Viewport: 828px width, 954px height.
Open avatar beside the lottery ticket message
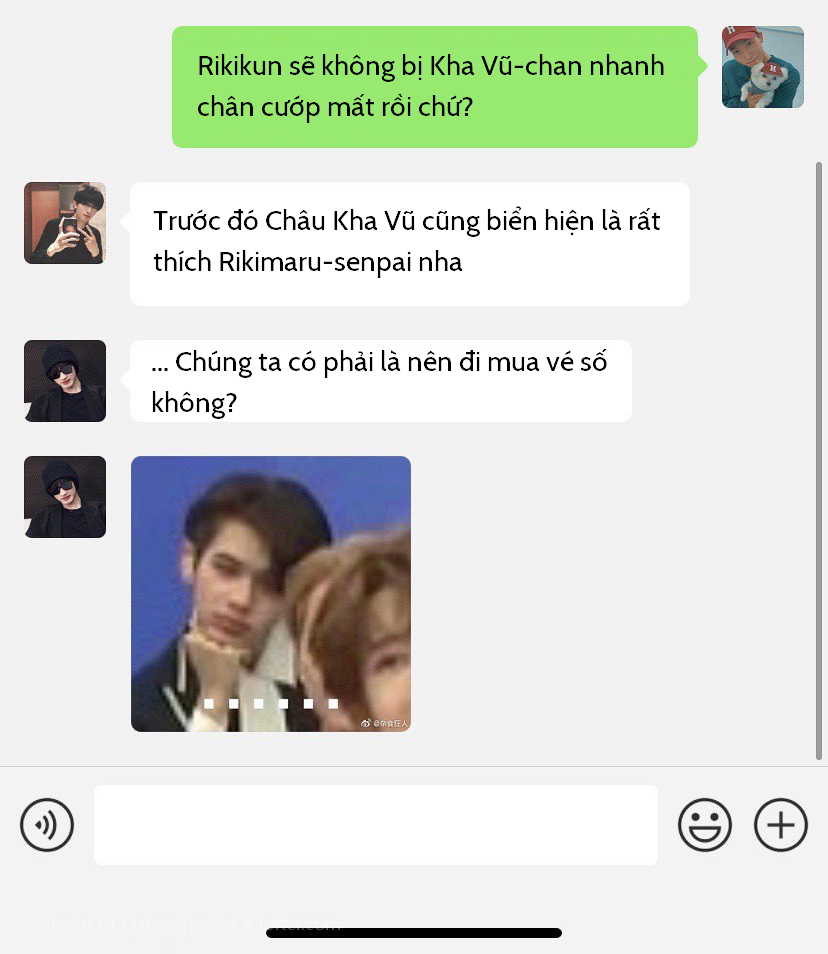pos(65,380)
